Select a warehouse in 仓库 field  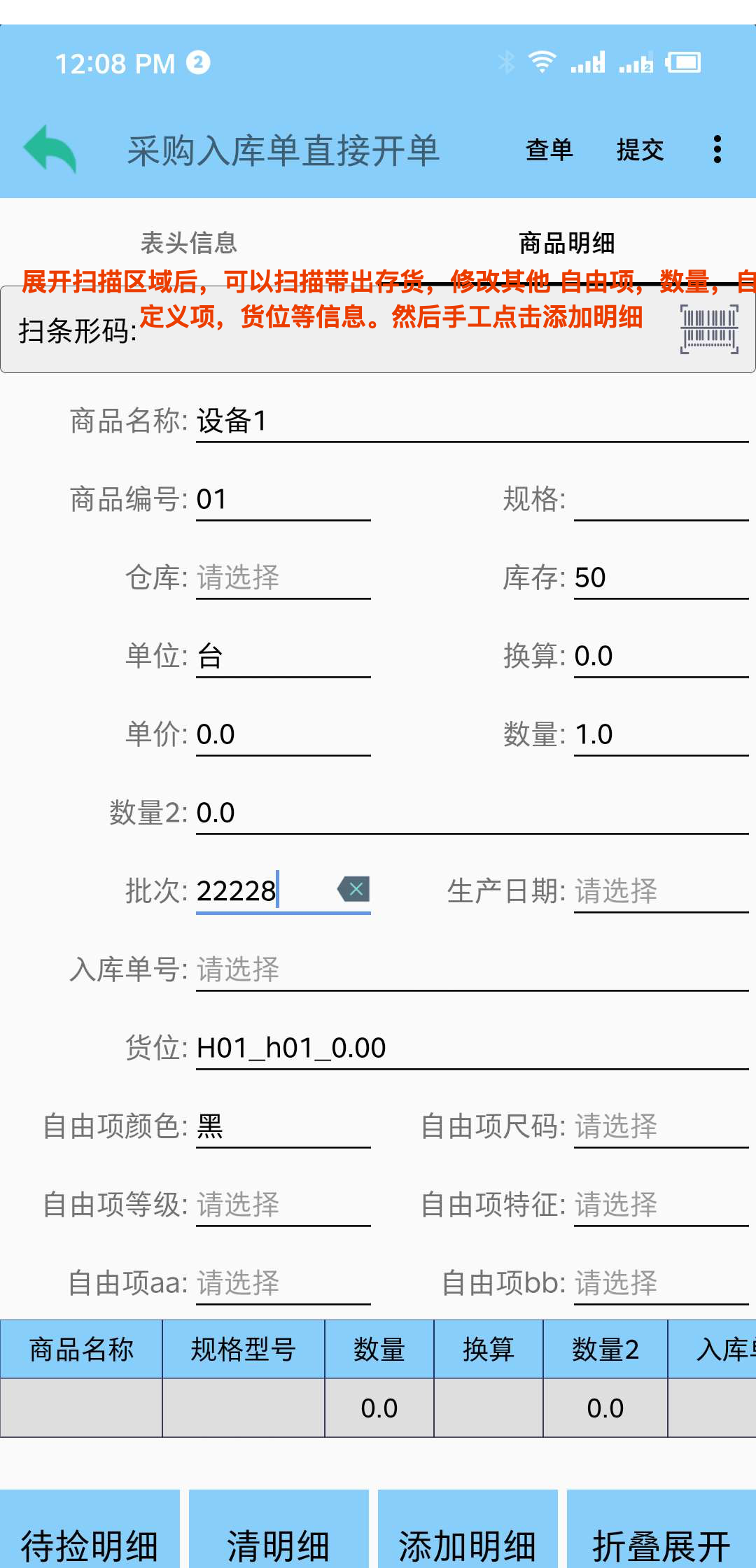click(283, 578)
